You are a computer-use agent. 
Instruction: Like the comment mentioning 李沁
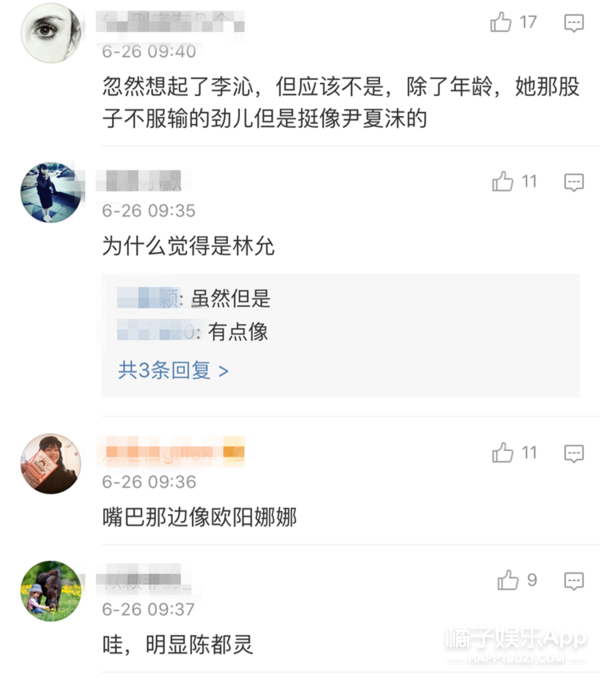502,22
